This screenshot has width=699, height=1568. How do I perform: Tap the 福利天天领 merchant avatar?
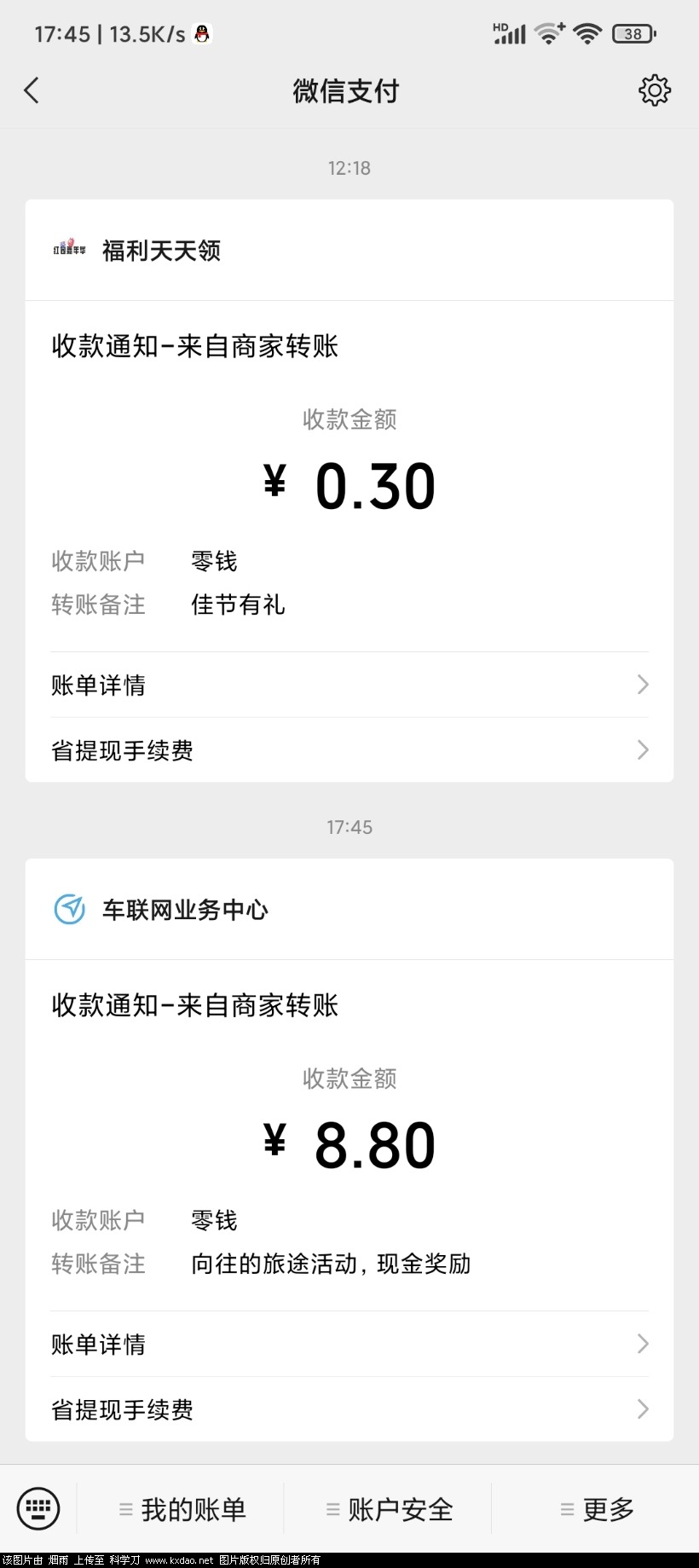tap(69, 250)
